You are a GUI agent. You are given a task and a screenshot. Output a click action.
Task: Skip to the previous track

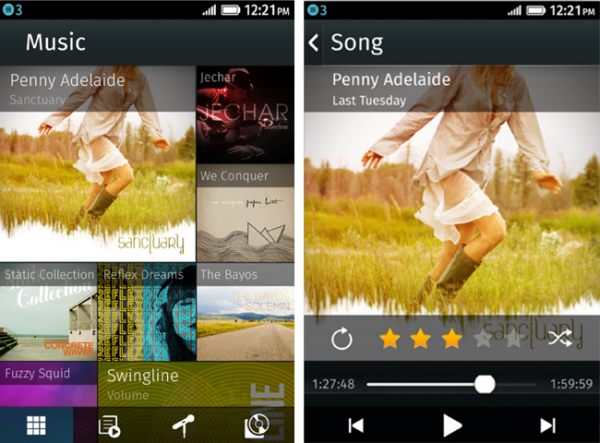pos(356,425)
